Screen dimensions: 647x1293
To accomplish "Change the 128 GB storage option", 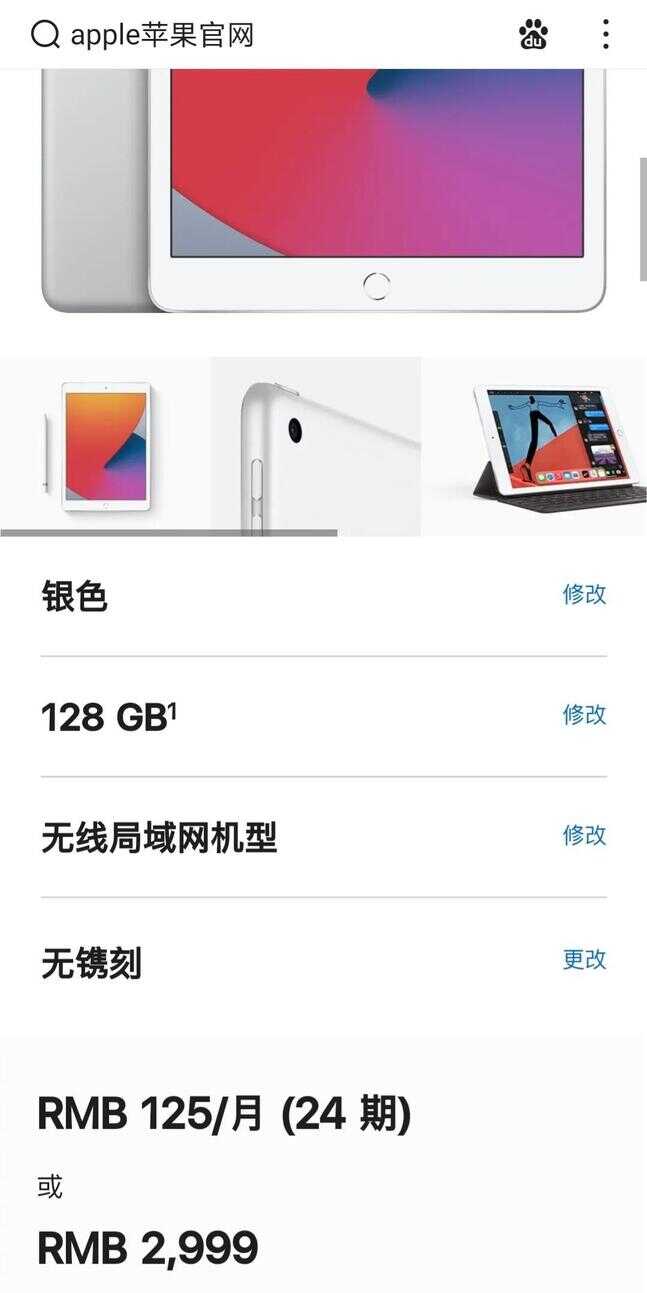I will coord(584,715).
